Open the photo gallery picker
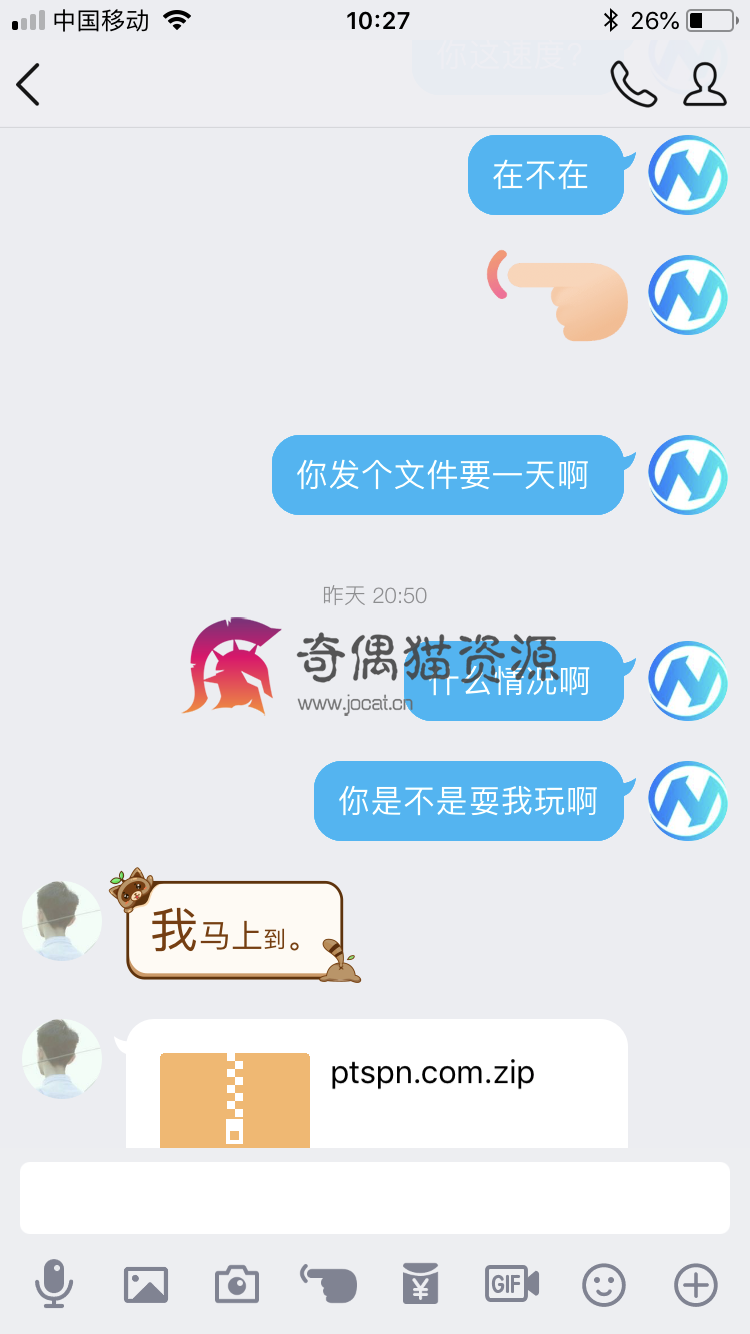Viewport: 750px width, 1334px height. pos(146,1284)
